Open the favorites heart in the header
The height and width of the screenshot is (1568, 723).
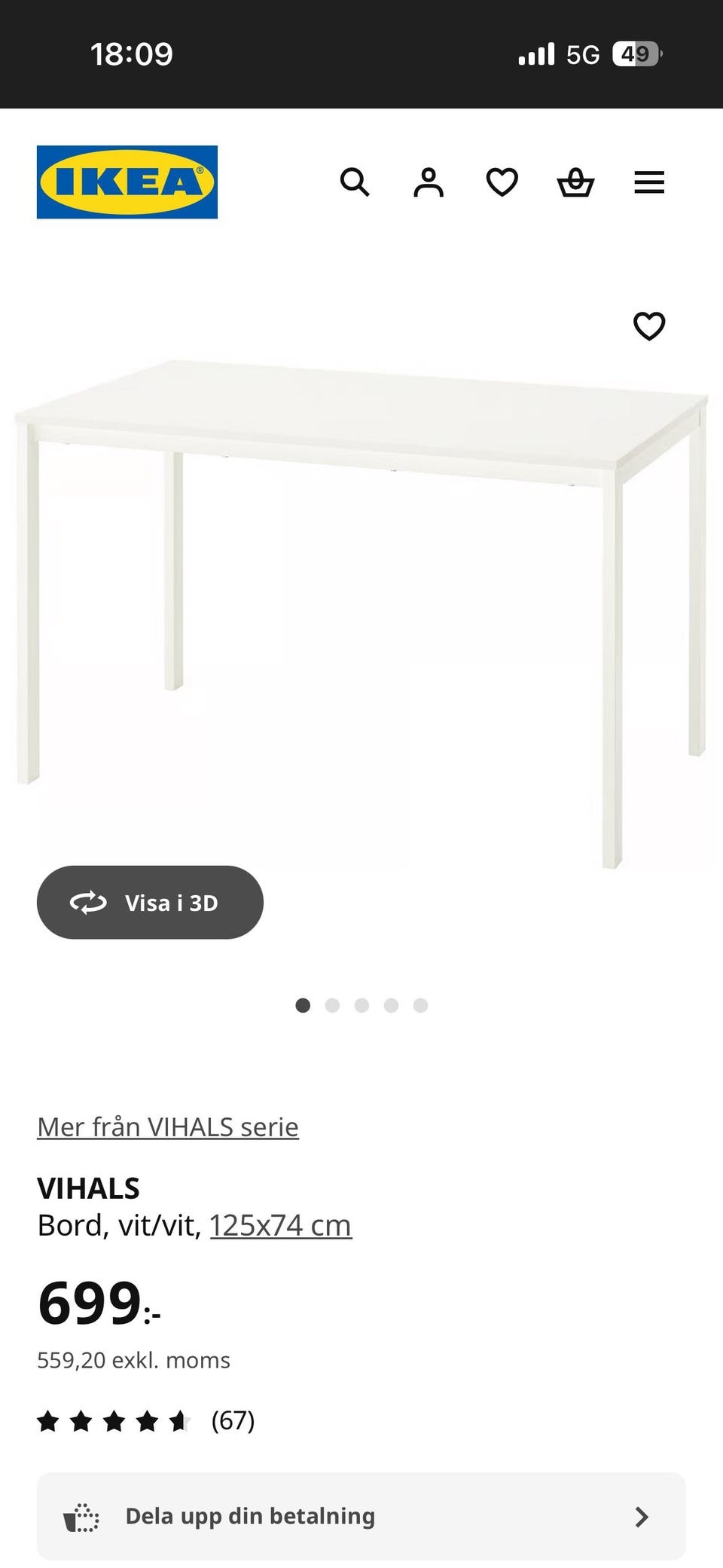pos(502,182)
